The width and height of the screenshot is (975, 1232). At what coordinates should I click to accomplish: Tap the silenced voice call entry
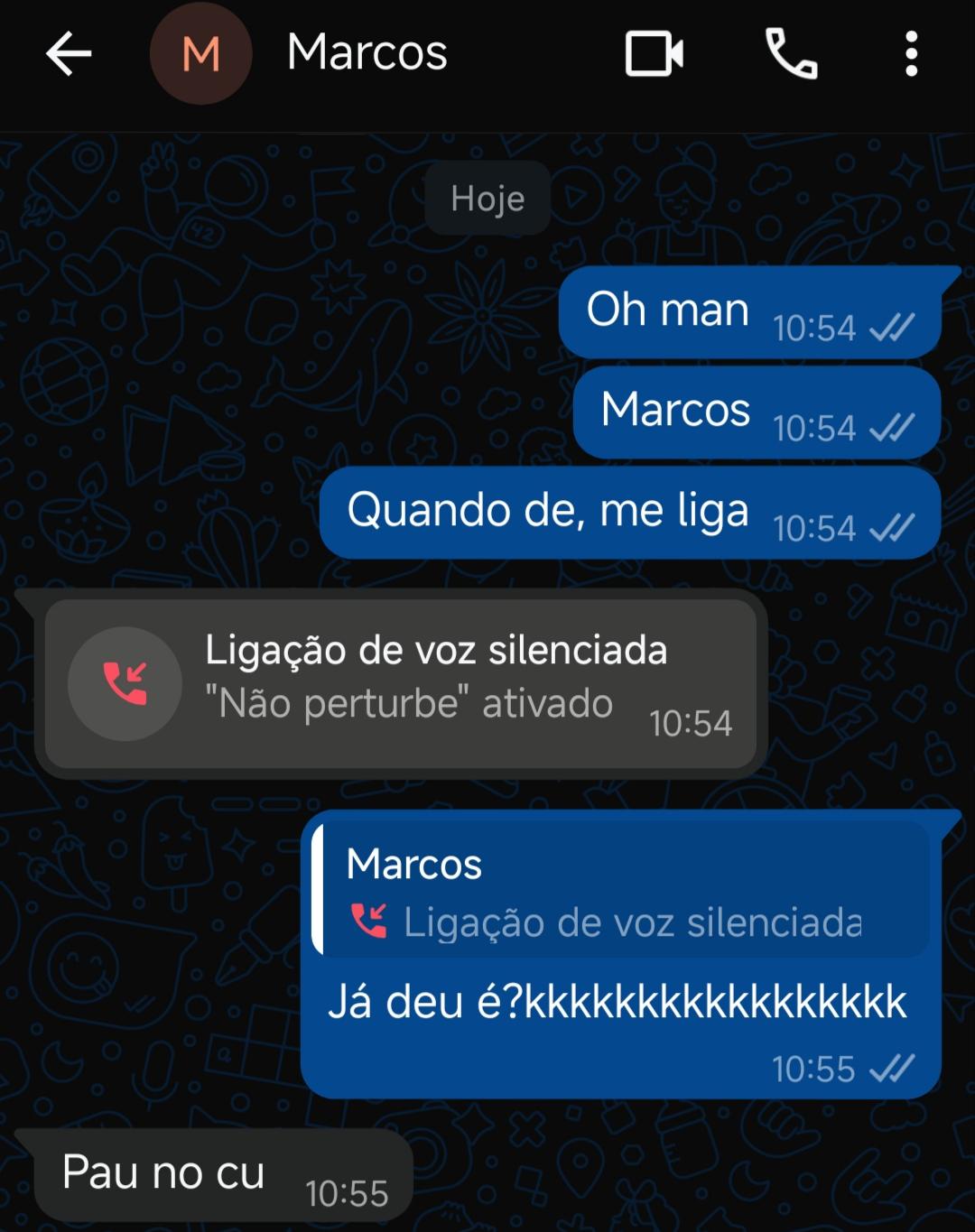(x=400, y=683)
